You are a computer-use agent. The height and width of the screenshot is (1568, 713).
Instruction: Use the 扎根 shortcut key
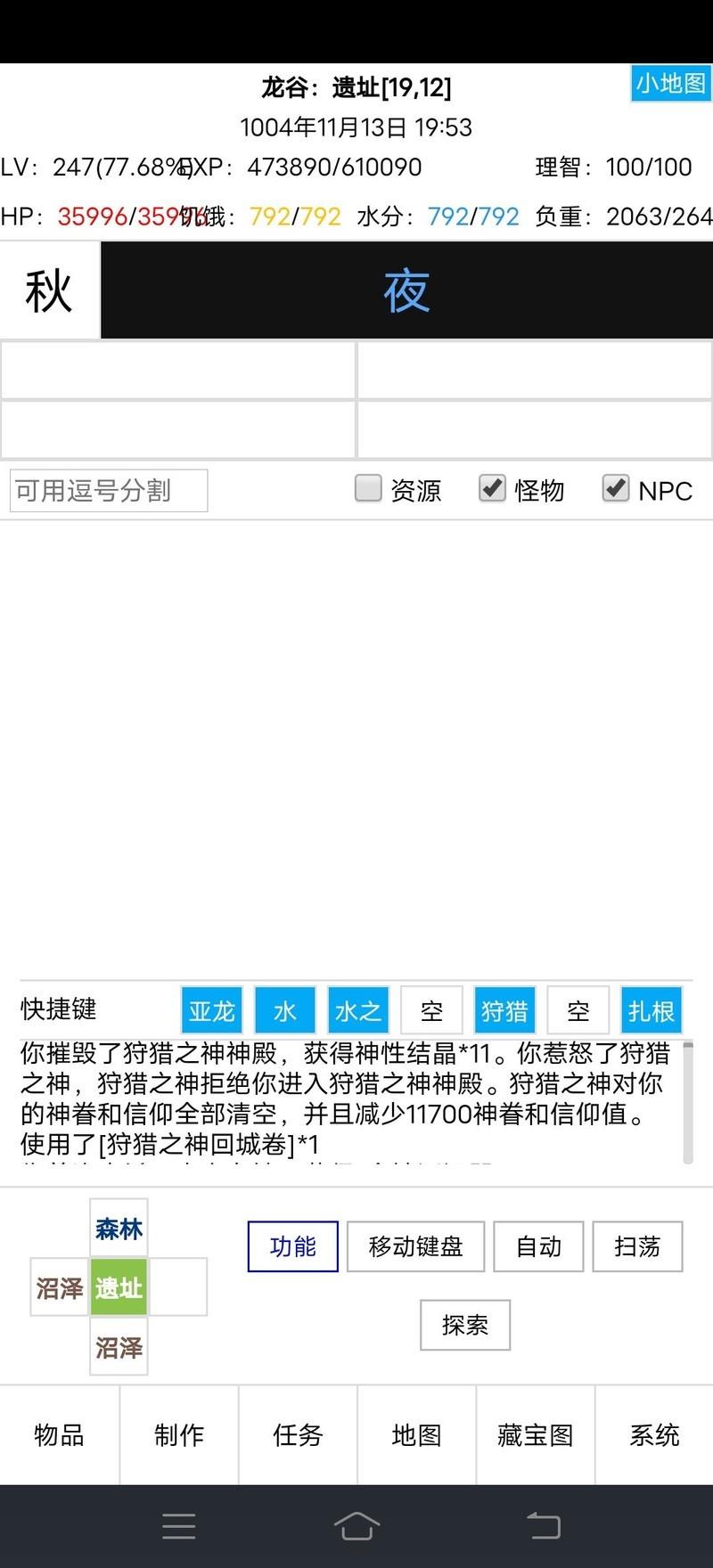[x=651, y=1011]
